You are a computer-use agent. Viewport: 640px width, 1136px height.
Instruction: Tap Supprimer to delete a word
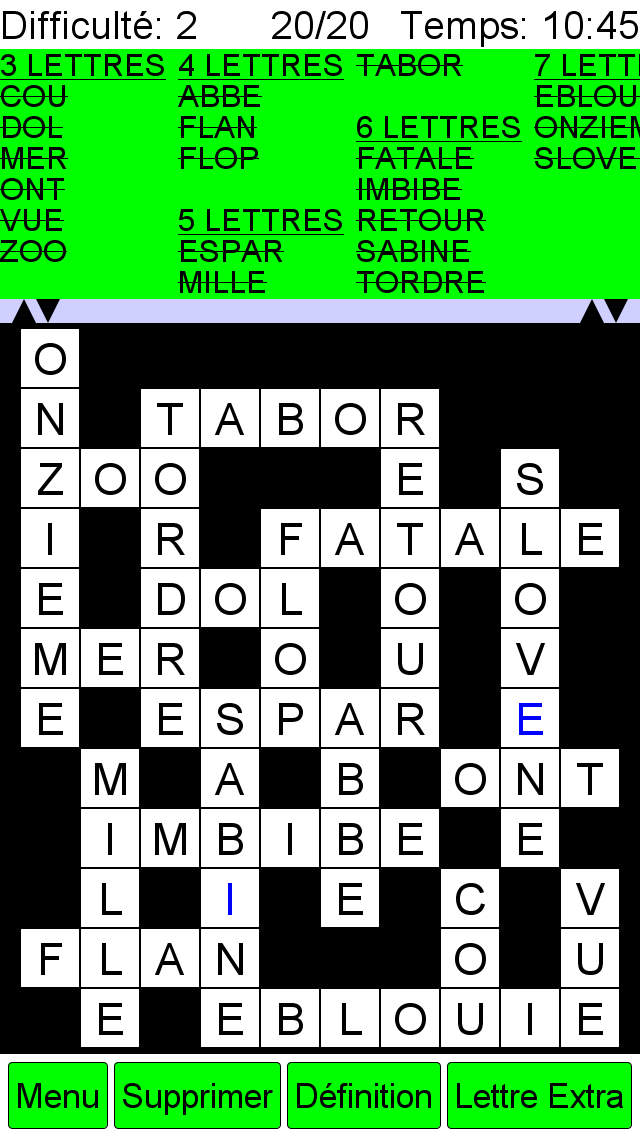(x=197, y=1095)
